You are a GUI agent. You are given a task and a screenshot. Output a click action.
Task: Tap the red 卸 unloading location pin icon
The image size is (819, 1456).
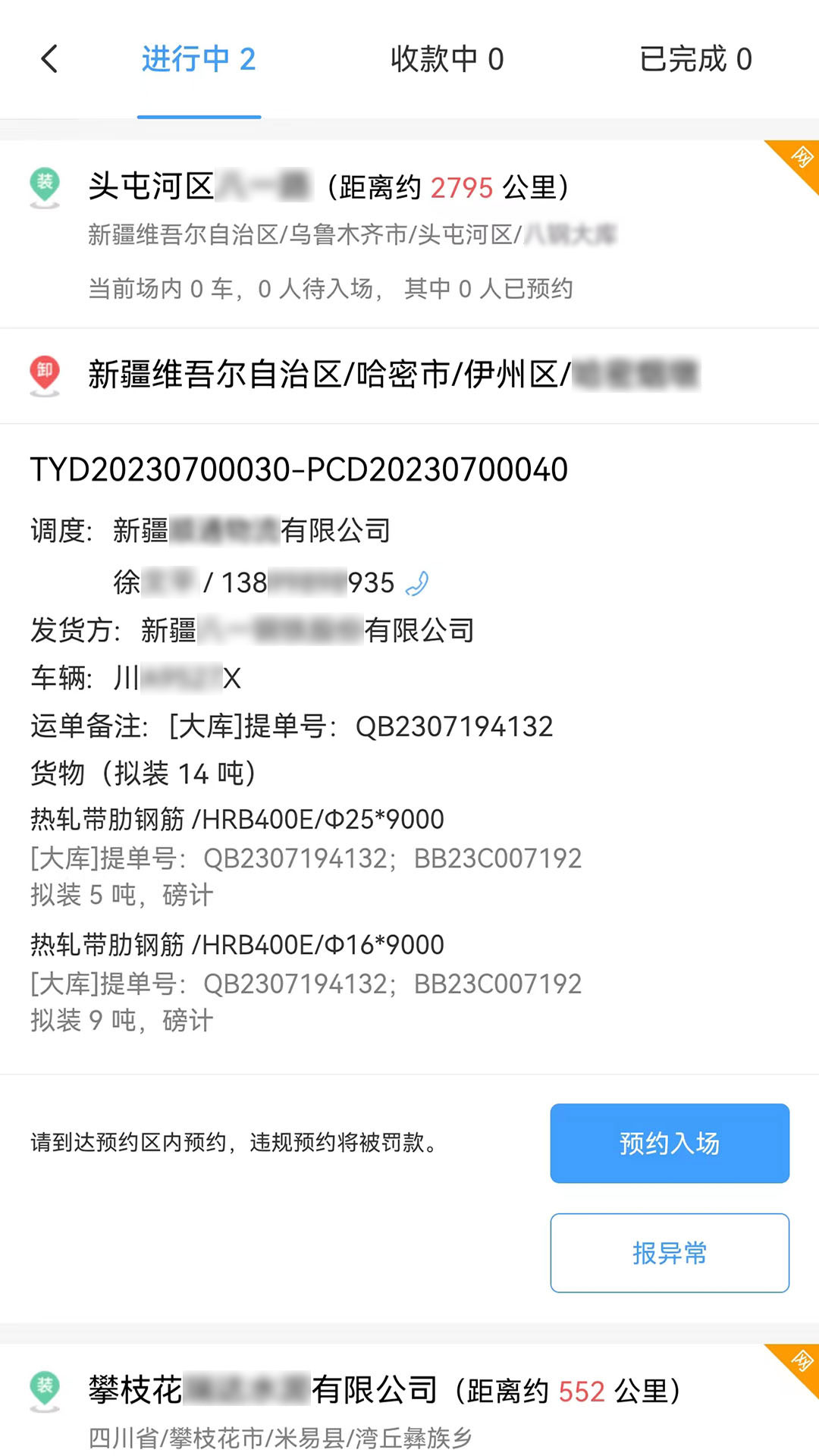(45, 373)
